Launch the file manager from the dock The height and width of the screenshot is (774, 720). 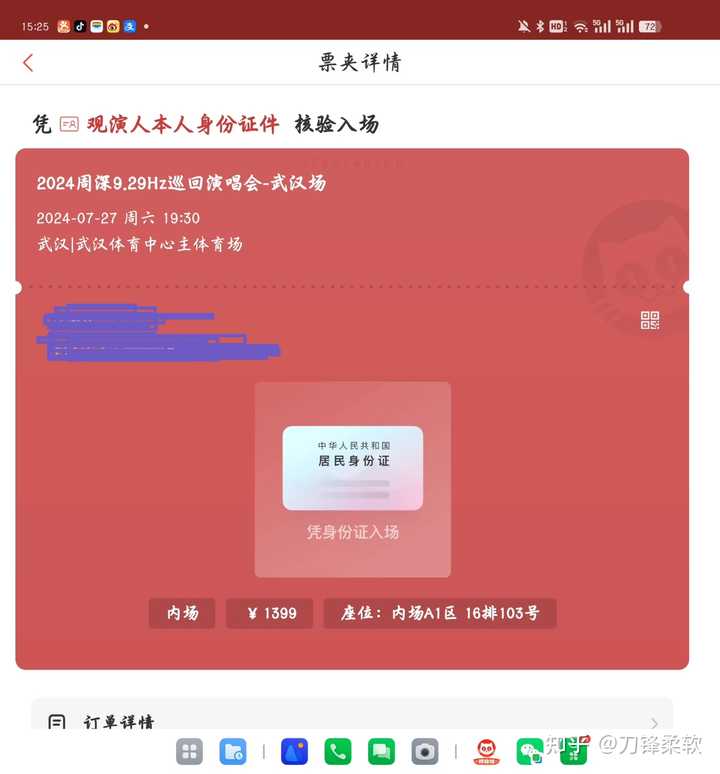click(233, 751)
